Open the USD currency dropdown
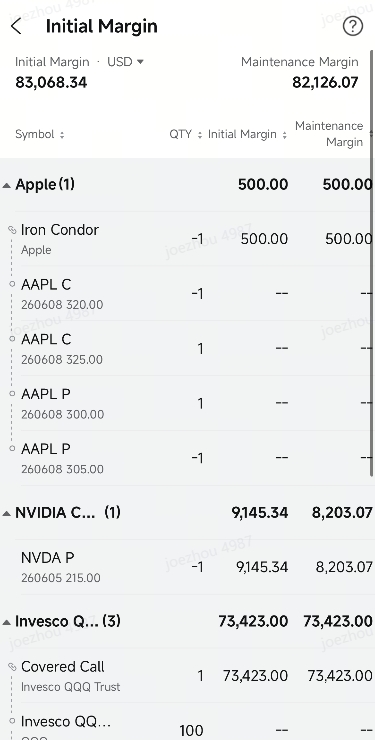This screenshot has height=740, width=375. click(125, 62)
